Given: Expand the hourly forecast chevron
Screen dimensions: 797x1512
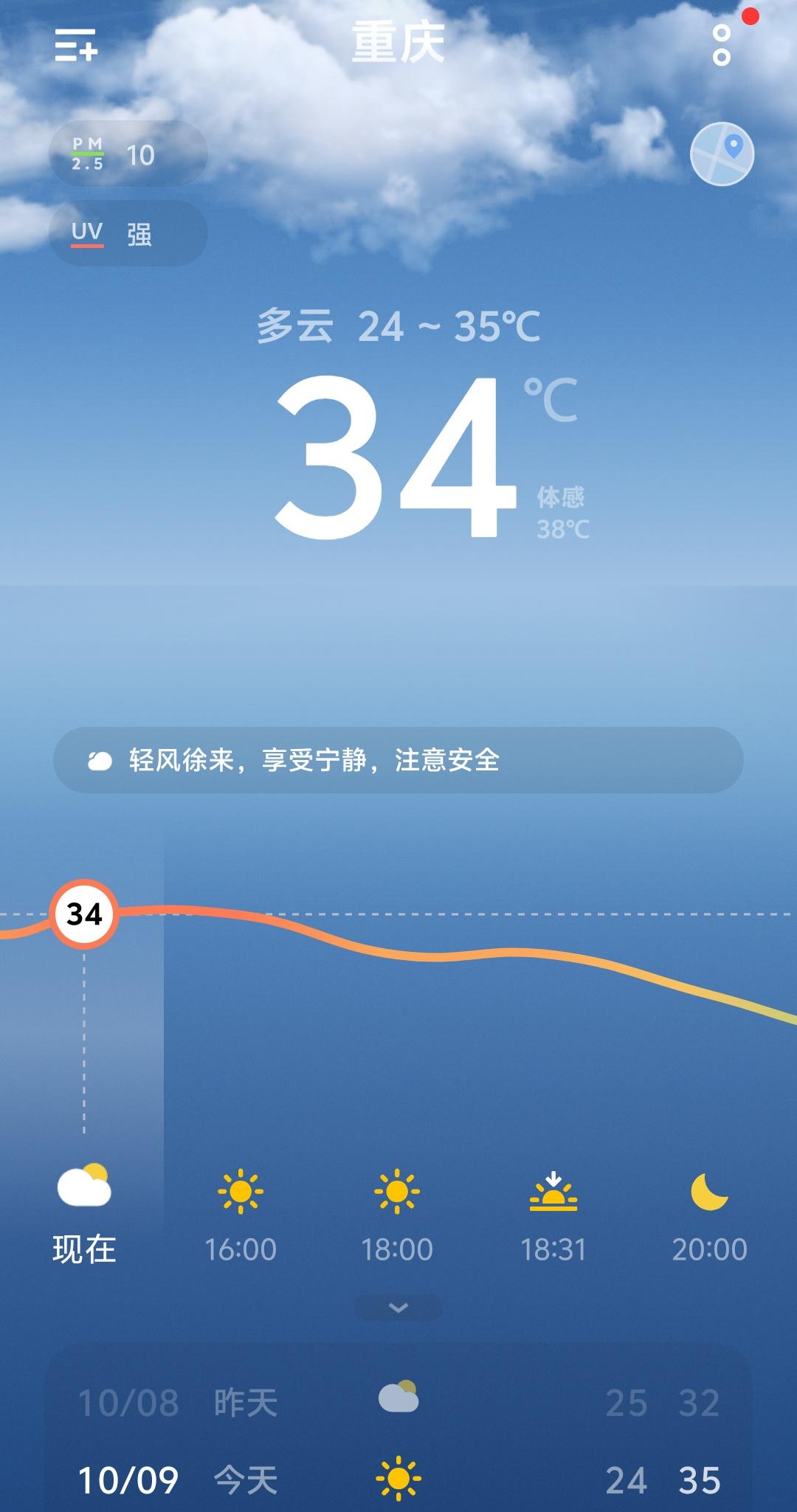Looking at the screenshot, I should point(398,1308).
